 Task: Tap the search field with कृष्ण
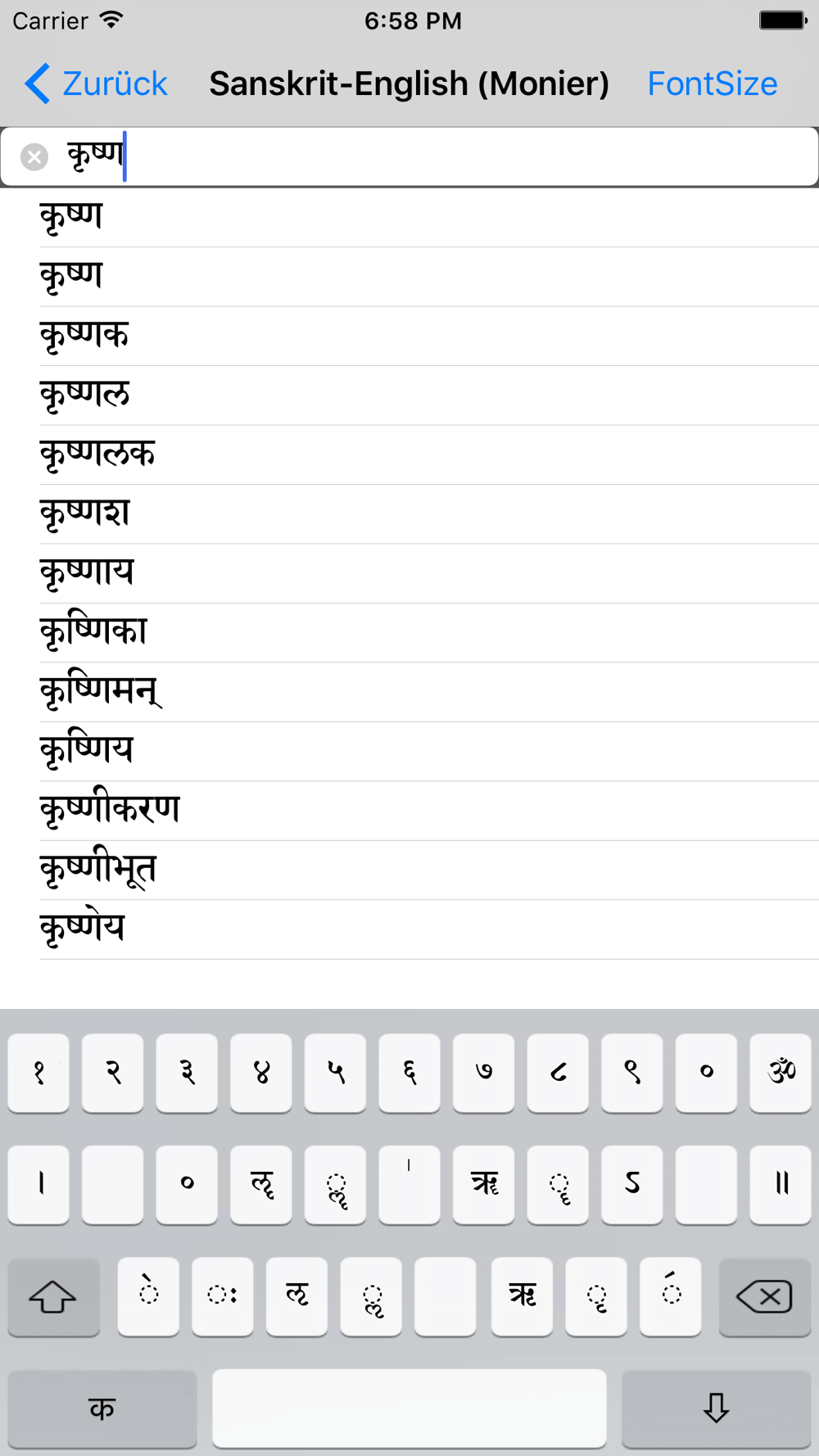coord(409,156)
